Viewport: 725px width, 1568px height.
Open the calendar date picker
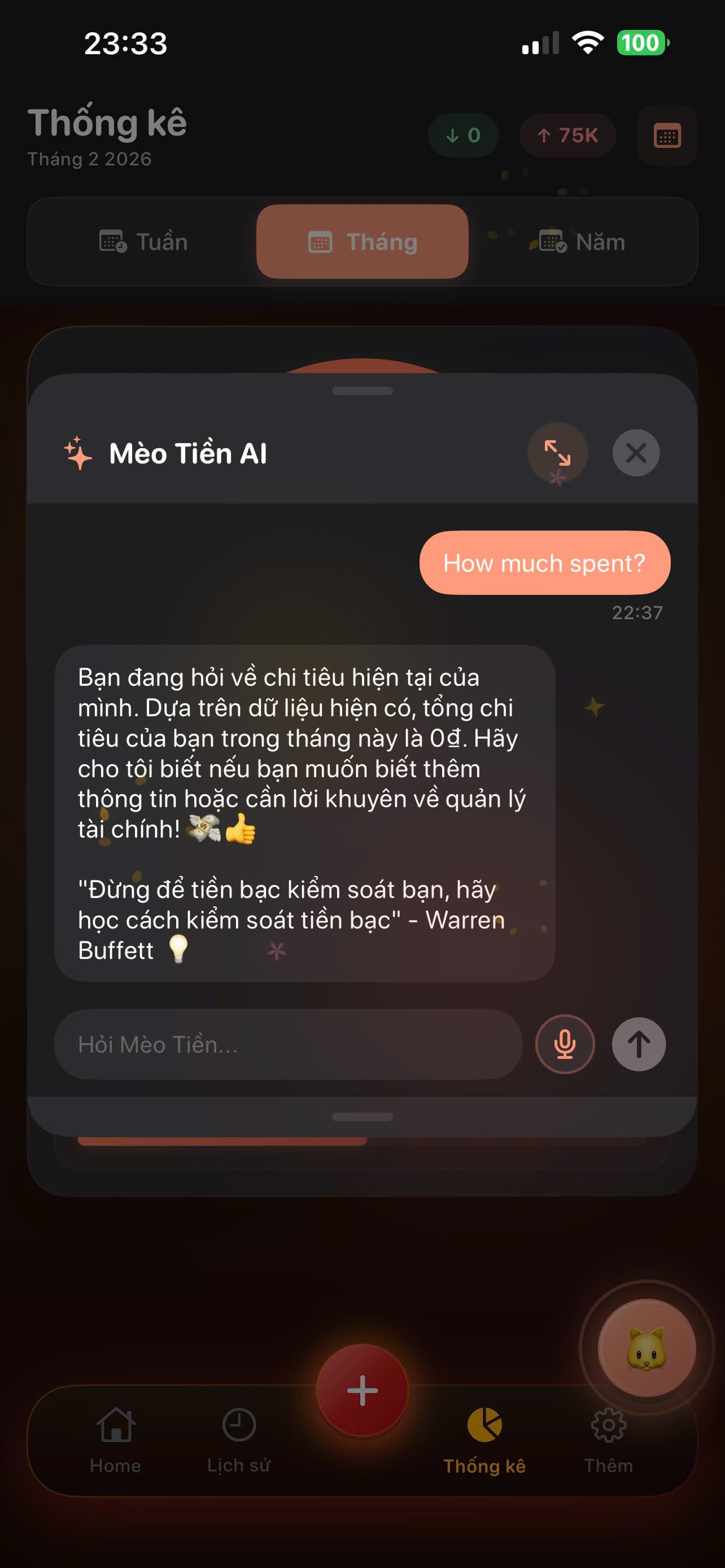[x=667, y=135]
